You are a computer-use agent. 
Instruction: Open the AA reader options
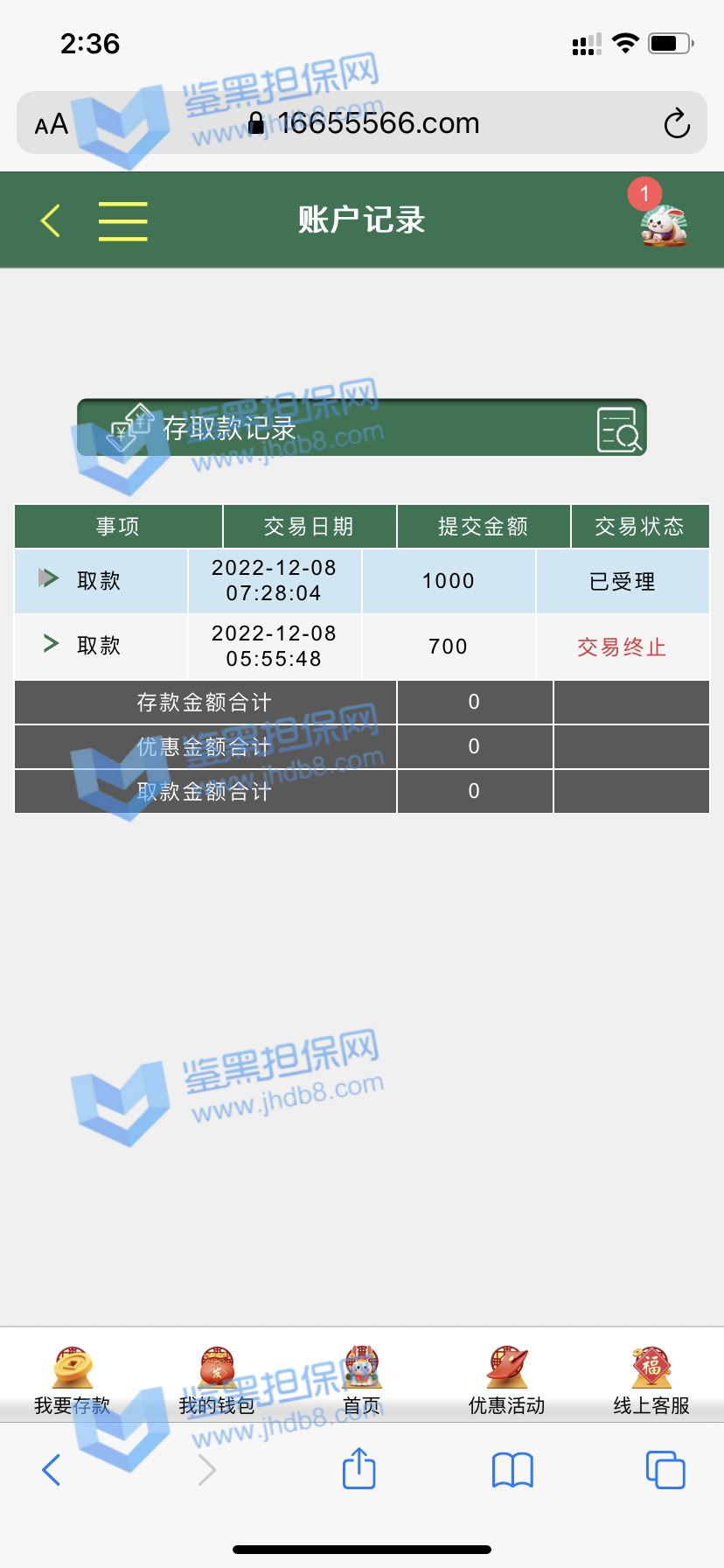pyautogui.click(x=52, y=124)
